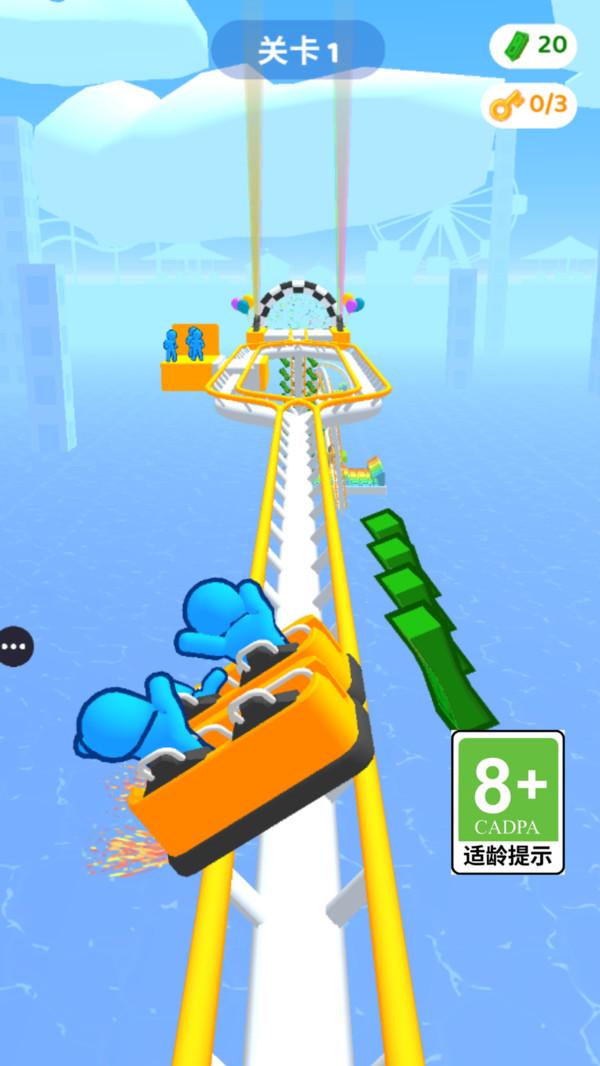Open the floating three-dot menu bubble

(x=14, y=646)
